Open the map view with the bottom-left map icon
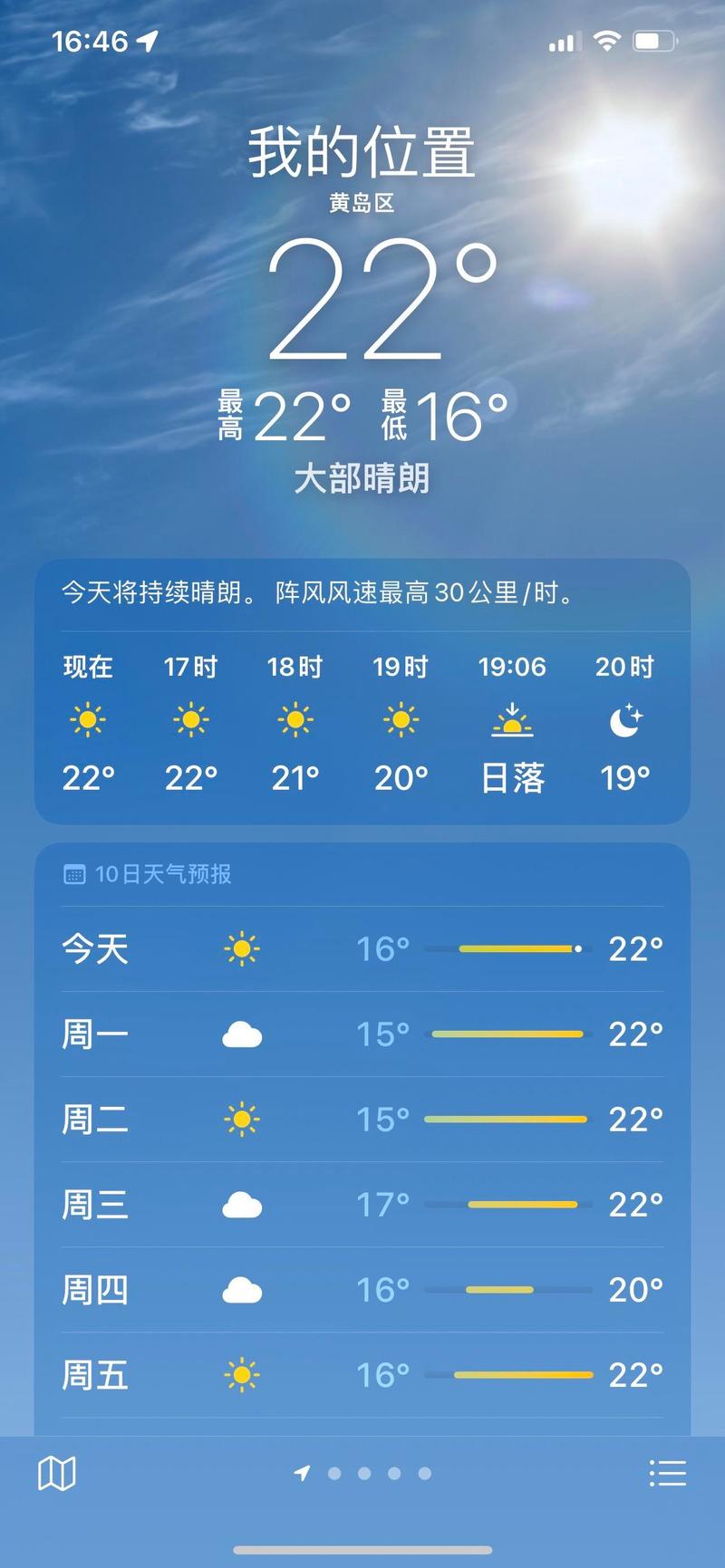 pyautogui.click(x=56, y=1473)
